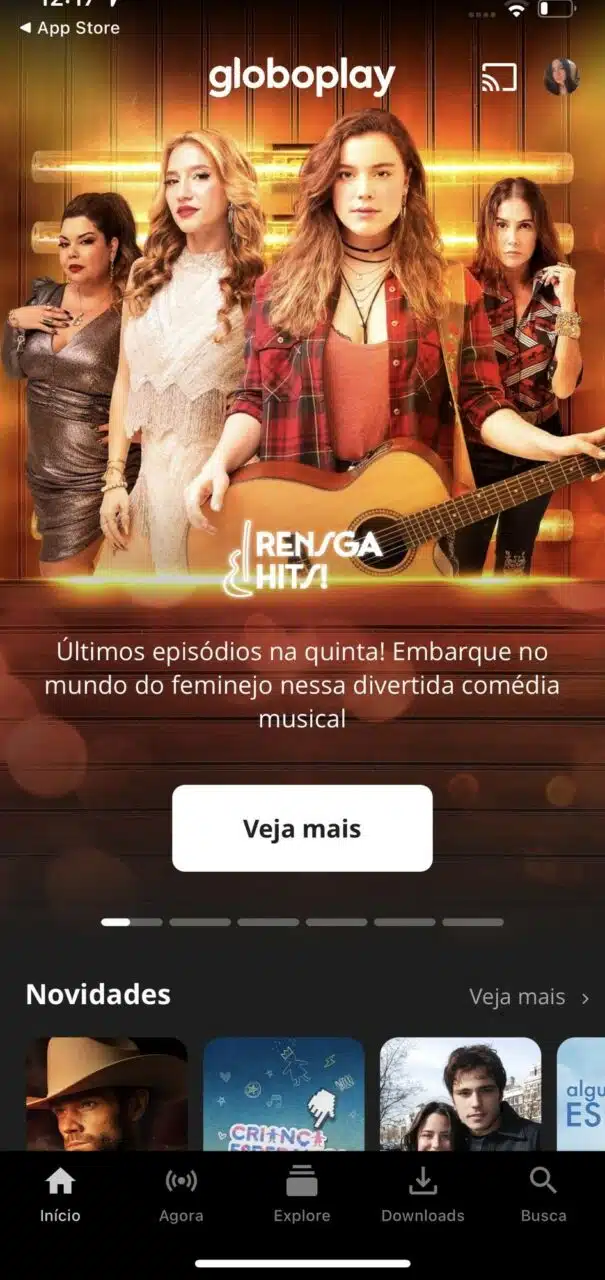Open Veja mais next to Novidades
605x1280 pixels.
click(529, 997)
